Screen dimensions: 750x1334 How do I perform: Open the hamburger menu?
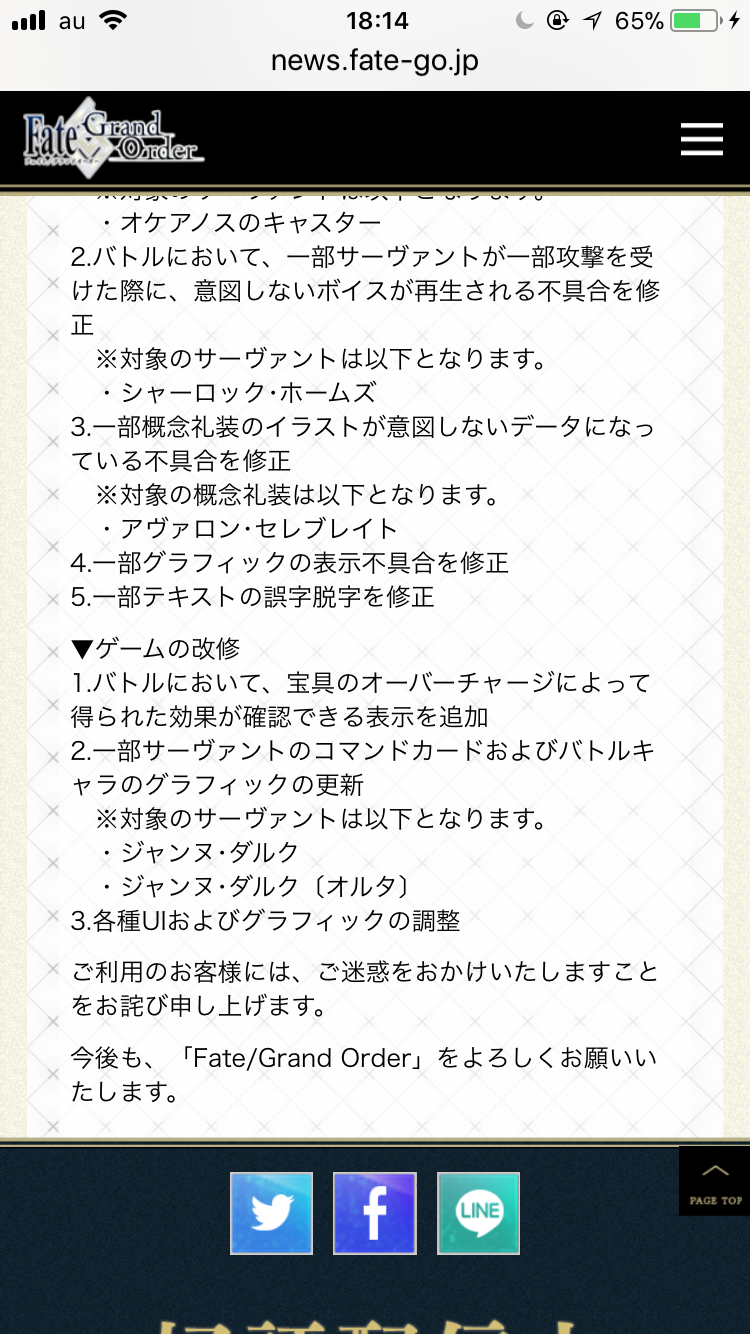point(701,139)
